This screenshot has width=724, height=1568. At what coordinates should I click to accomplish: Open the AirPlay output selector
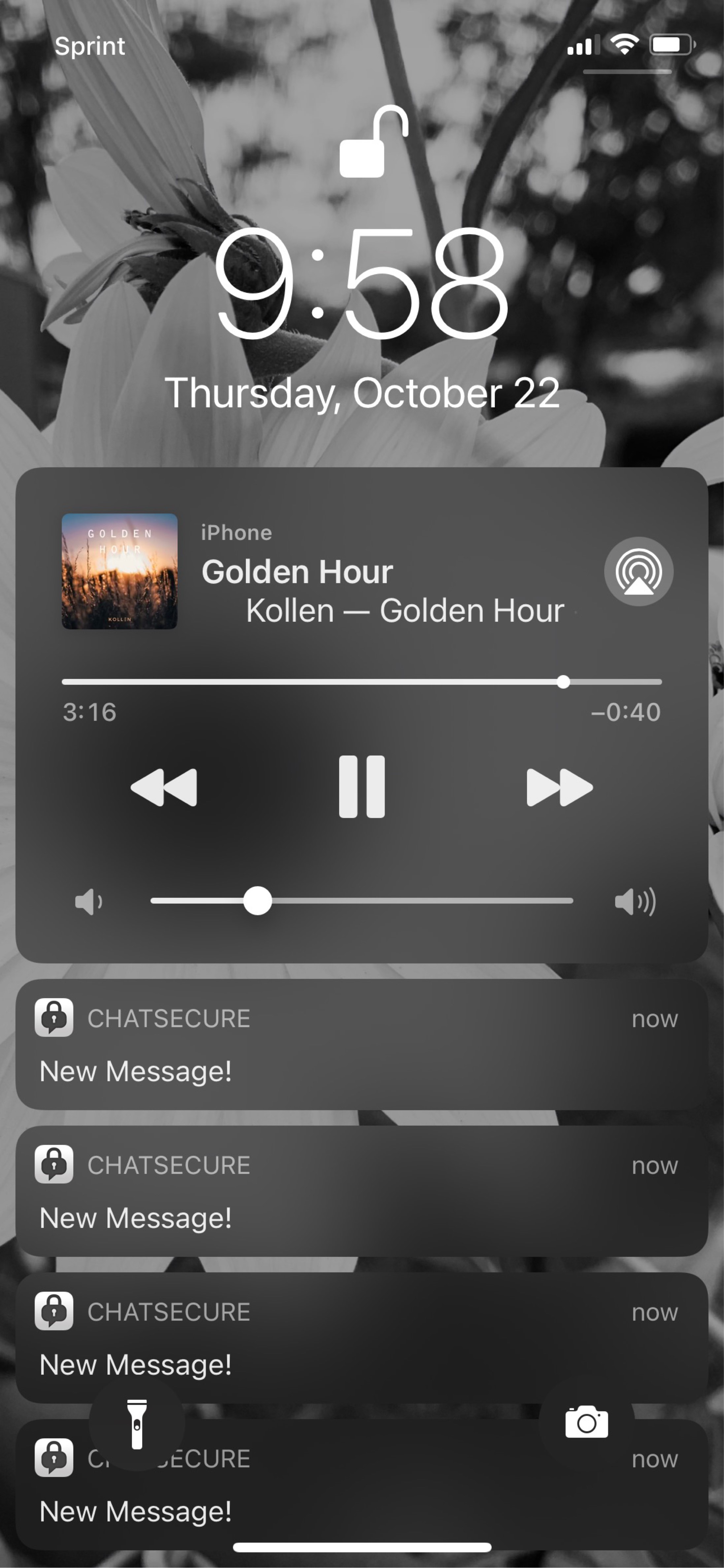pyautogui.click(x=638, y=572)
